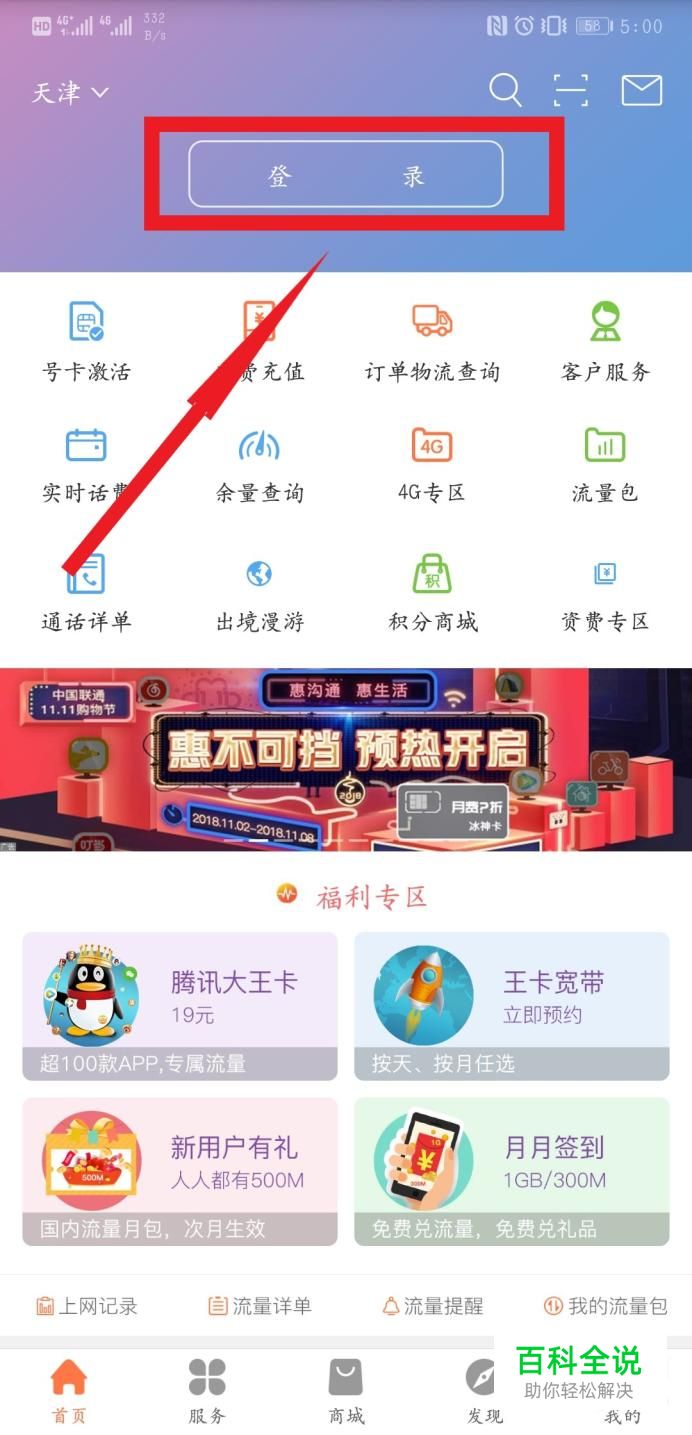692x1435 pixels.
Task: View 上网记录
Action: 86,1306
